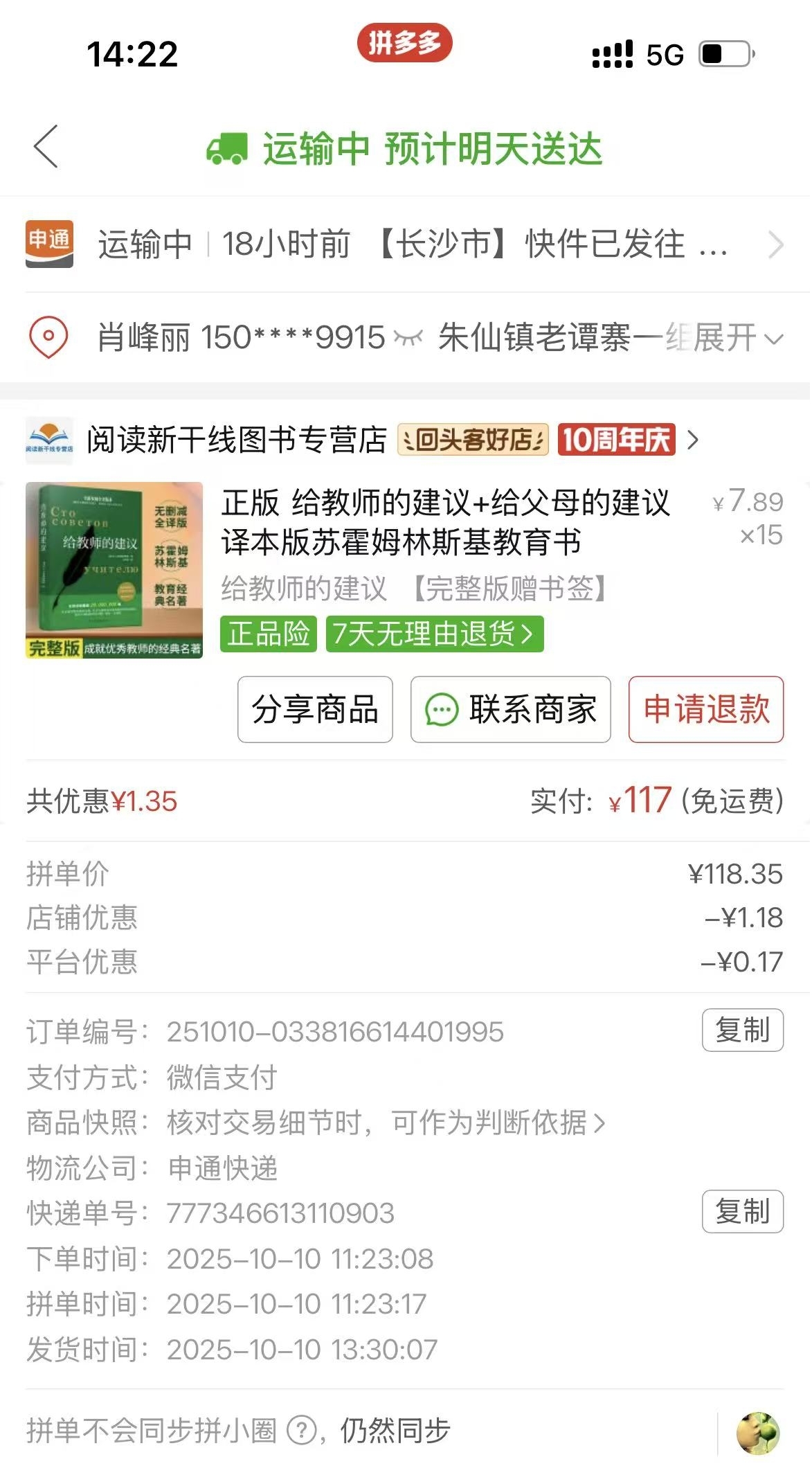The width and height of the screenshot is (812, 1466).
Task: Copy the tracking number (快递单号)
Action: (742, 1212)
